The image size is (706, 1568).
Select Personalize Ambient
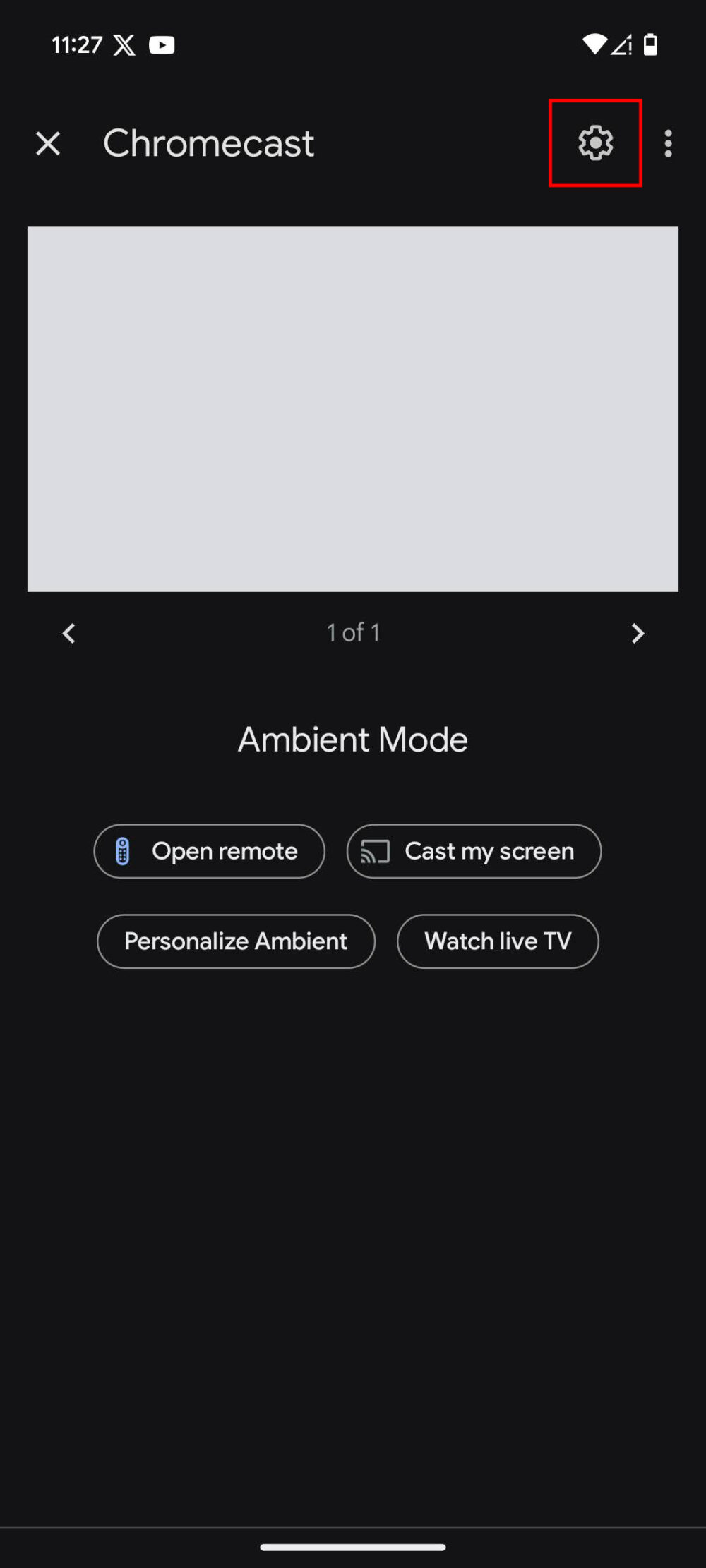click(235, 941)
